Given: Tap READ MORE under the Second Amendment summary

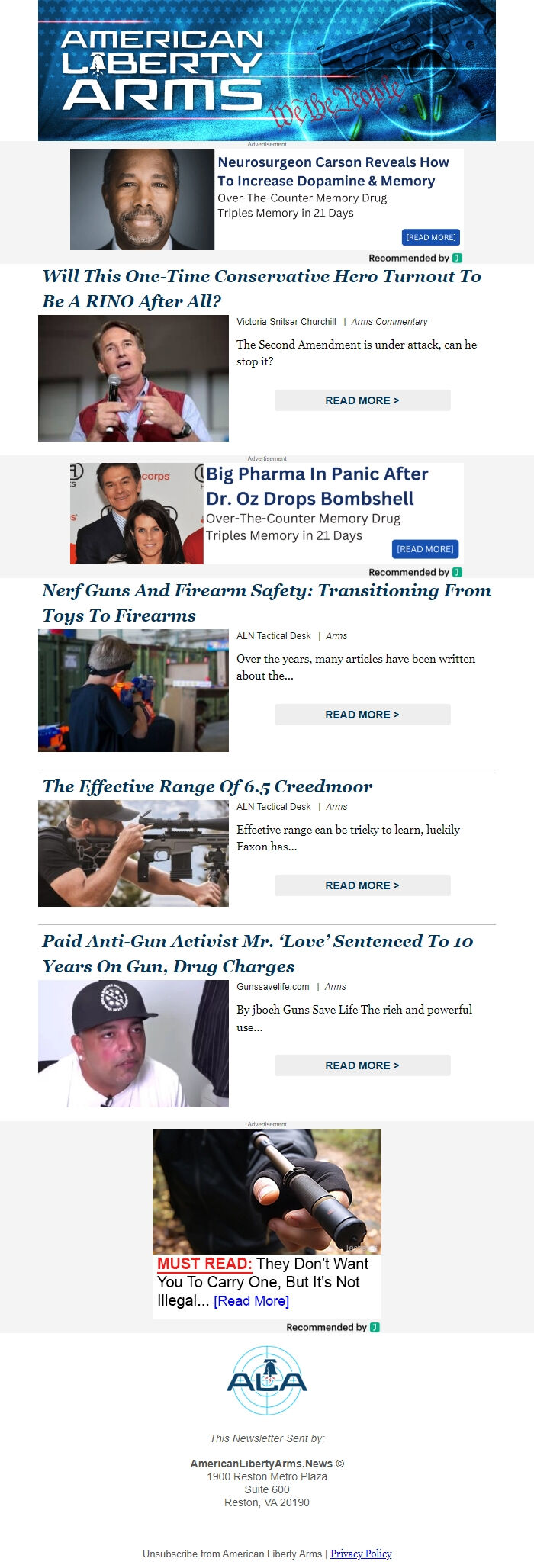Looking at the screenshot, I should (x=362, y=400).
